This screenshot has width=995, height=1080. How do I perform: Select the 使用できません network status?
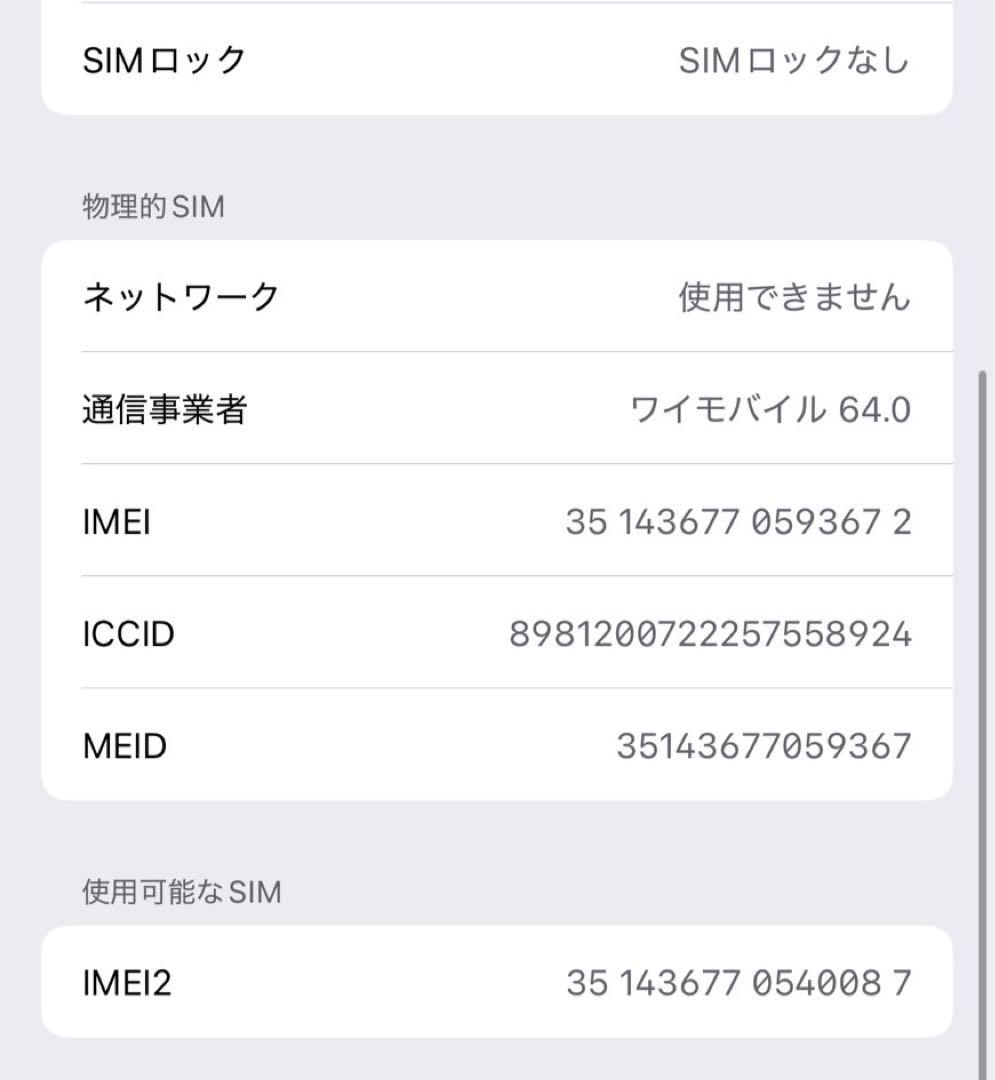(793, 296)
